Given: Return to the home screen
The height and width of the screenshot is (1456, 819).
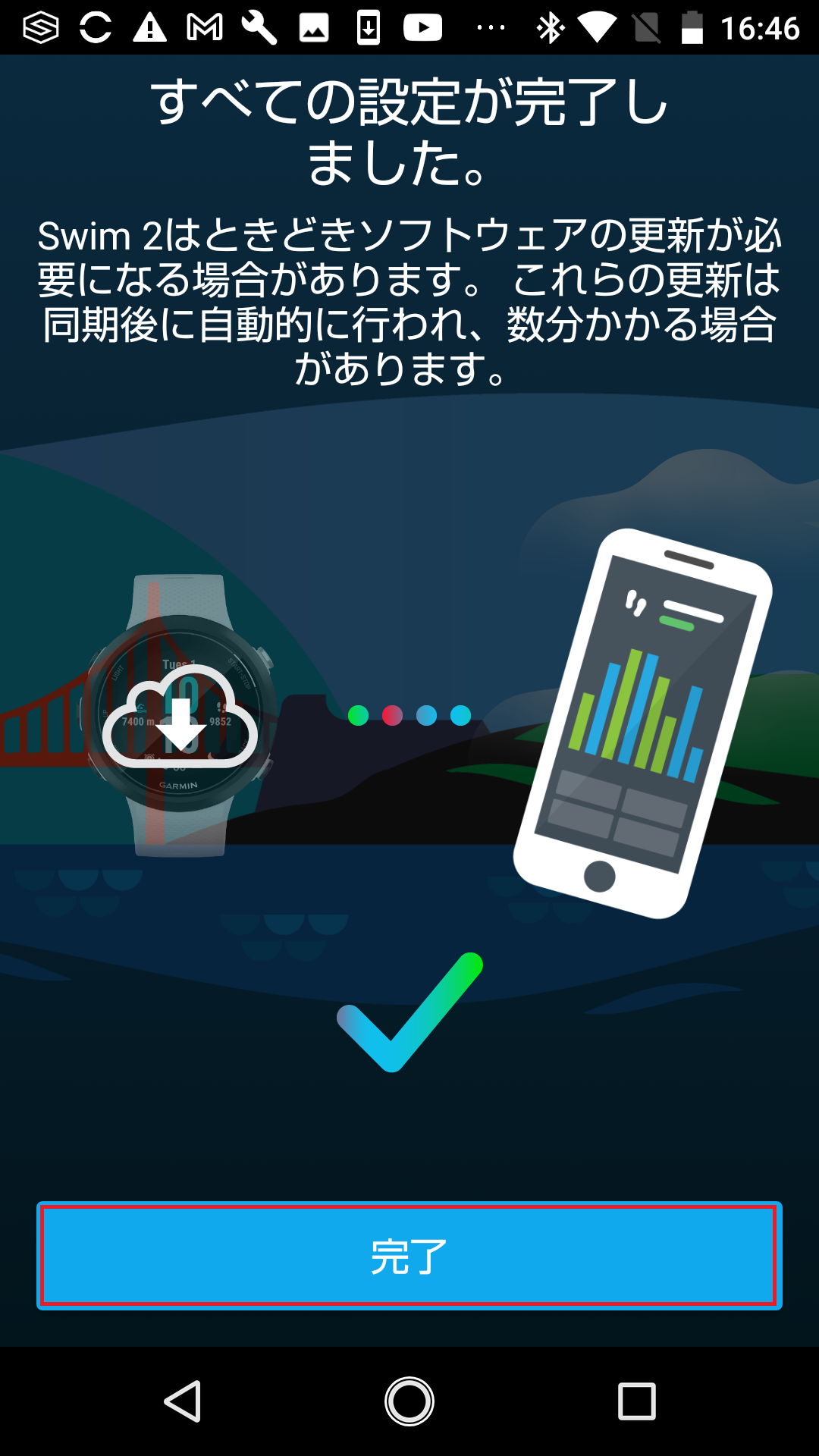Looking at the screenshot, I should point(409,1401).
